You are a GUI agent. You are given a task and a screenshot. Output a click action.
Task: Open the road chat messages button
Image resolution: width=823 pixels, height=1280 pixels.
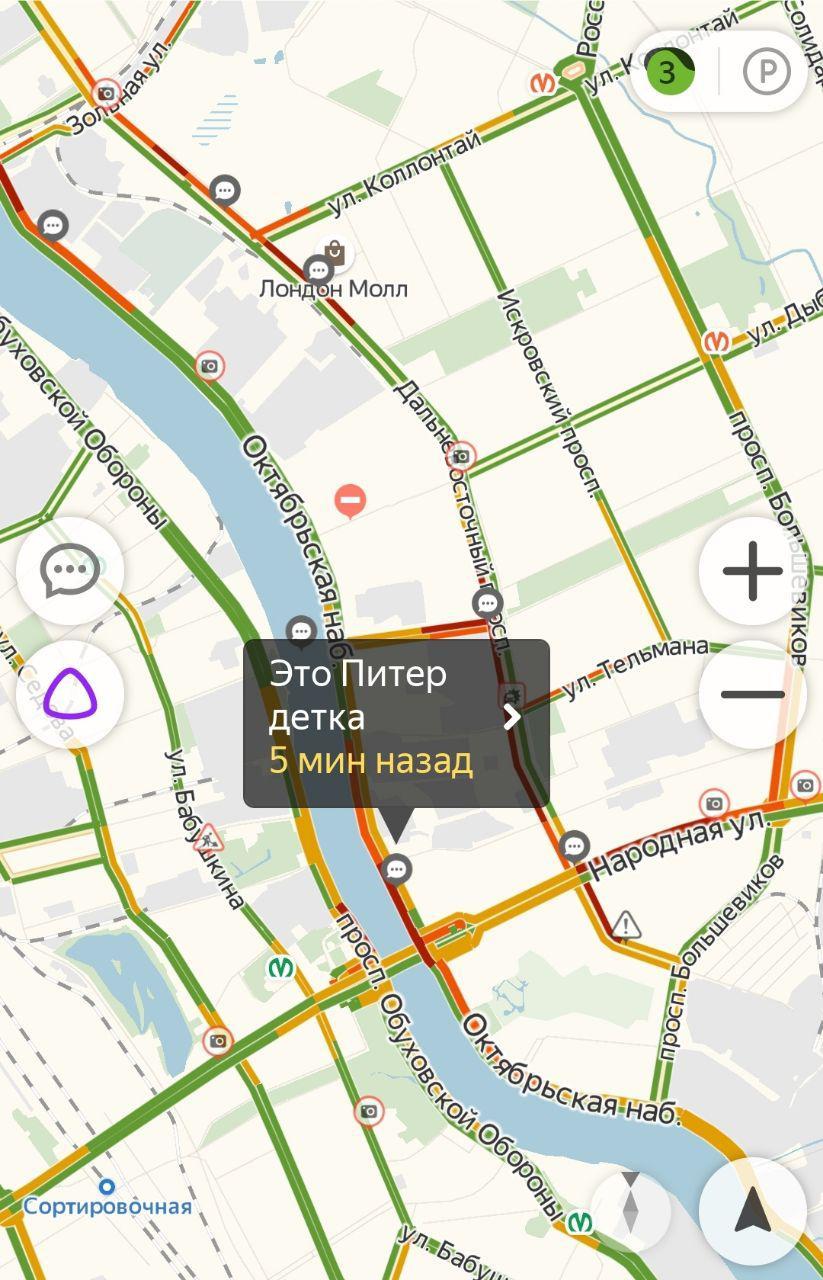tap(69, 571)
